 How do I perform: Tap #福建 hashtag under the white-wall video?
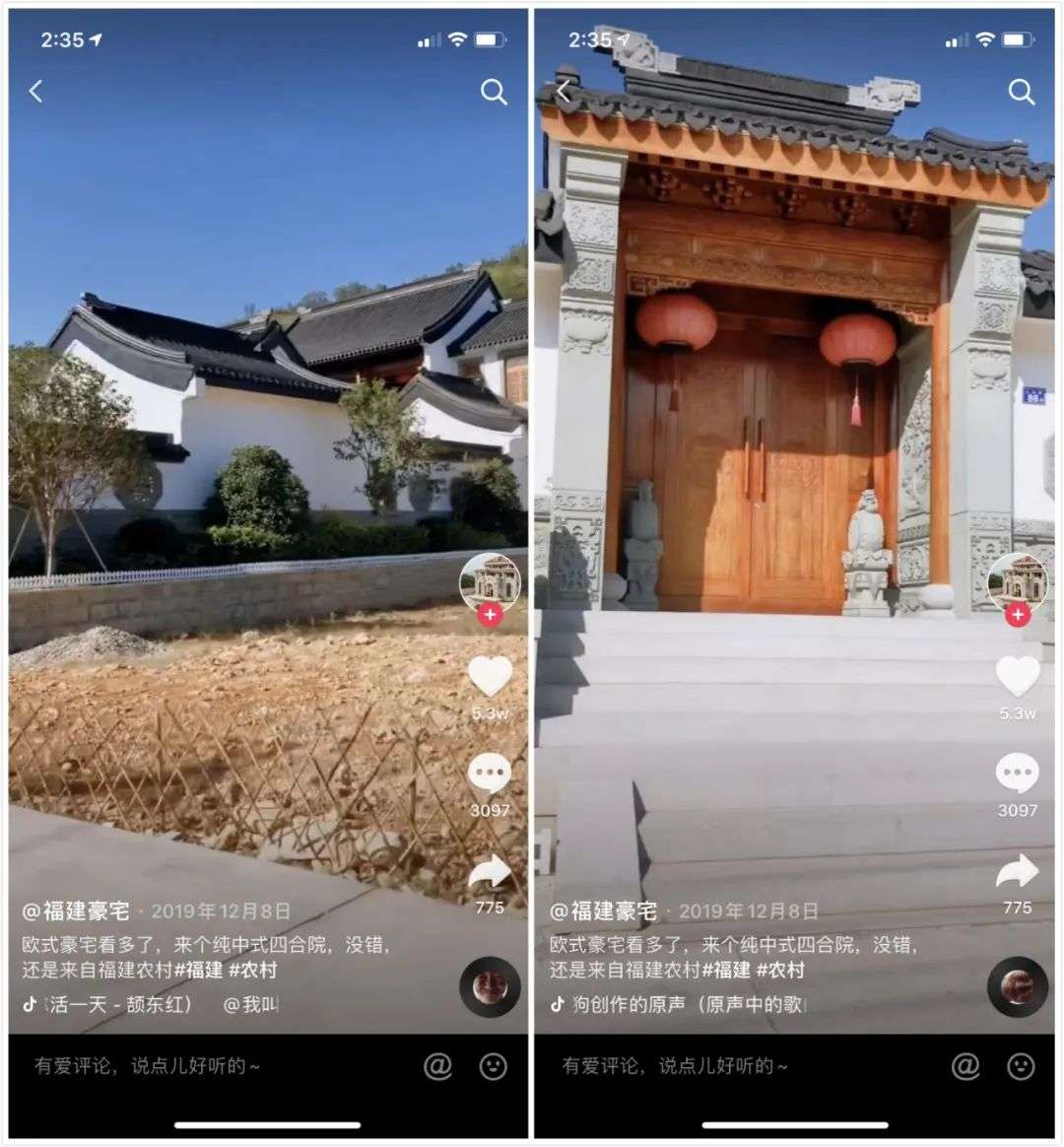(x=198, y=970)
